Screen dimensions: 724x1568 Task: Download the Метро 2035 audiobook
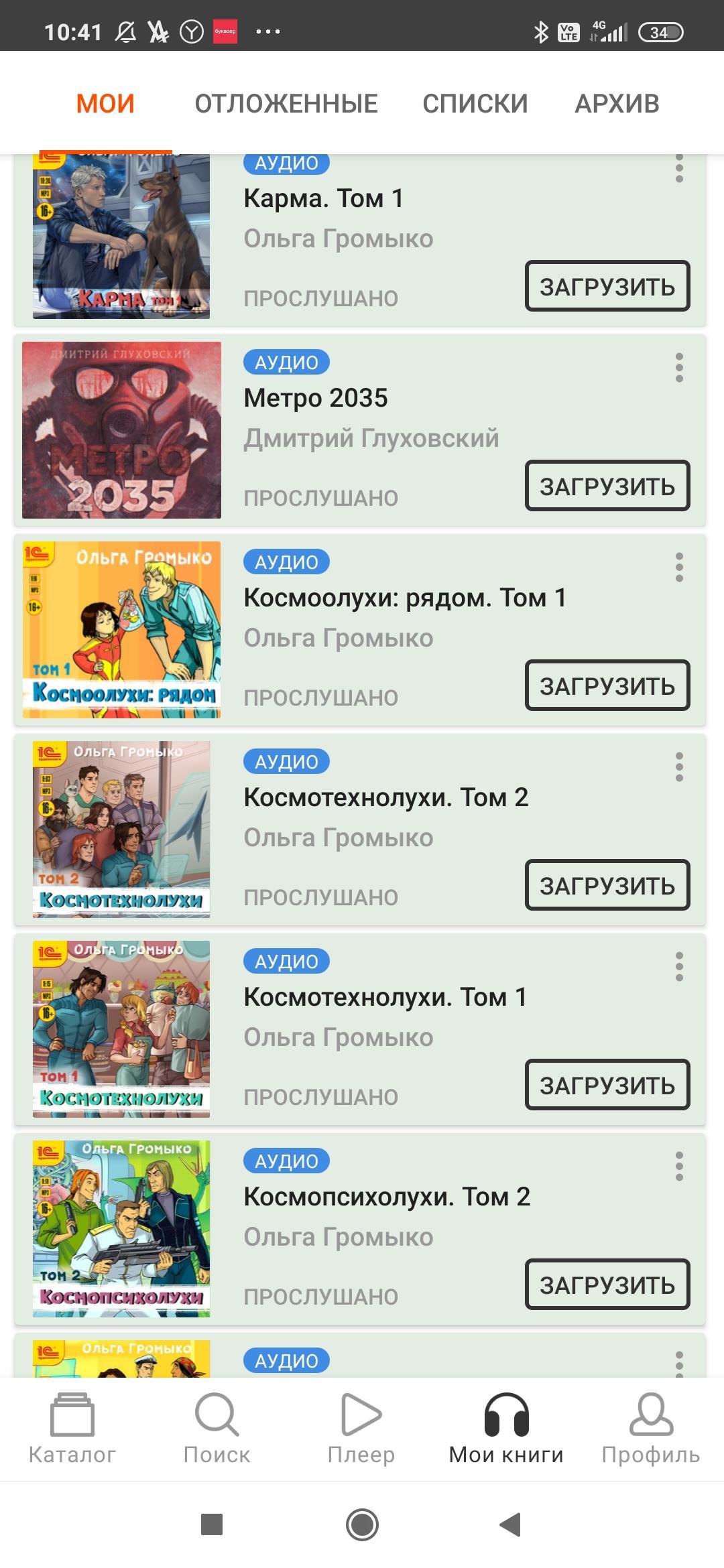click(607, 486)
